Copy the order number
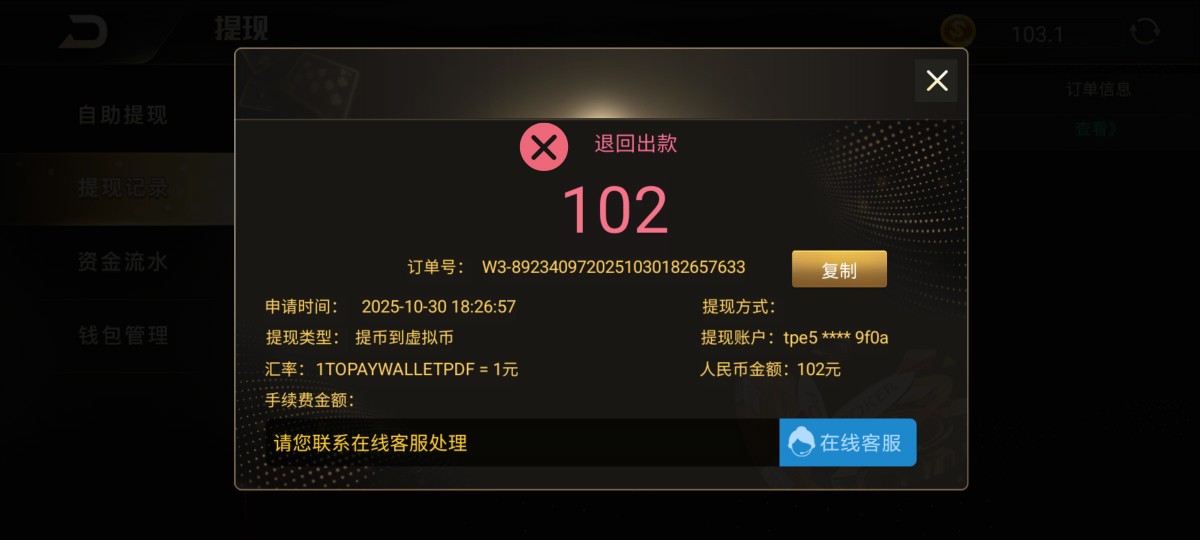This screenshot has width=1200, height=540. (839, 270)
